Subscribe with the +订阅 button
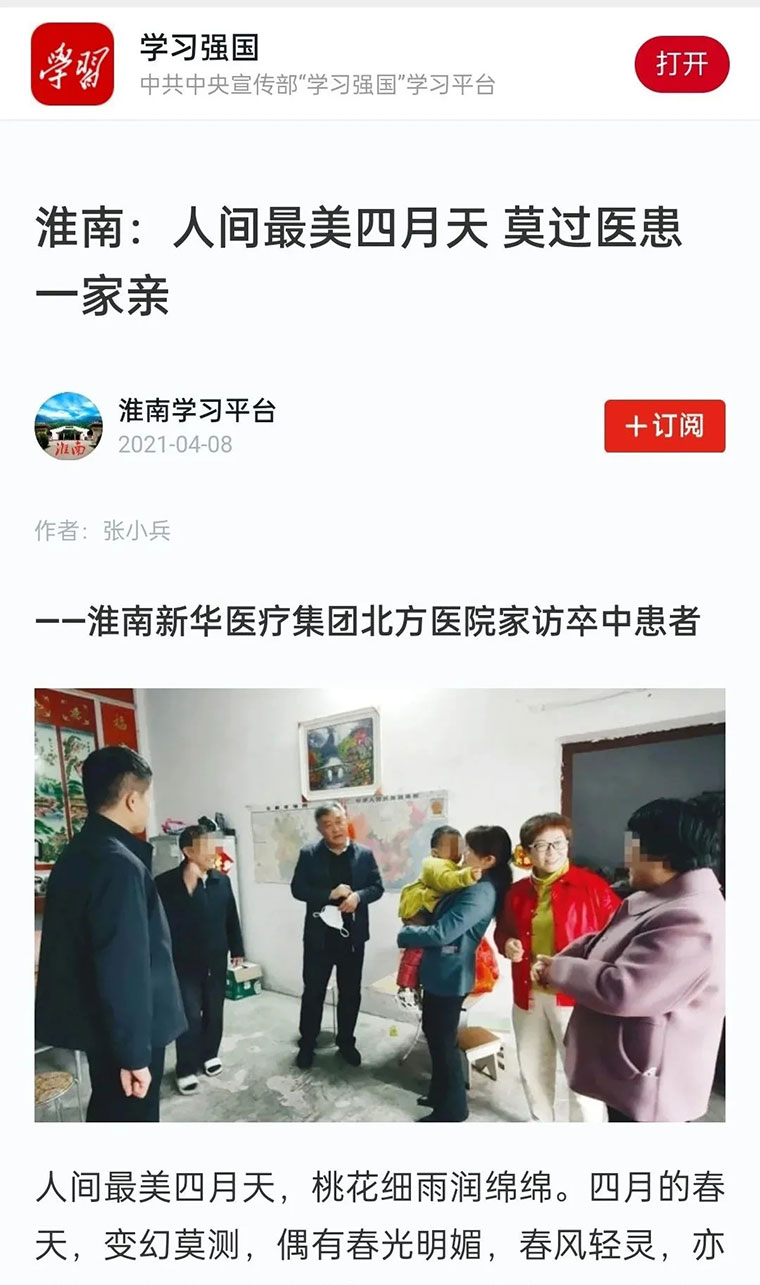The image size is (760, 1285). point(664,426)
